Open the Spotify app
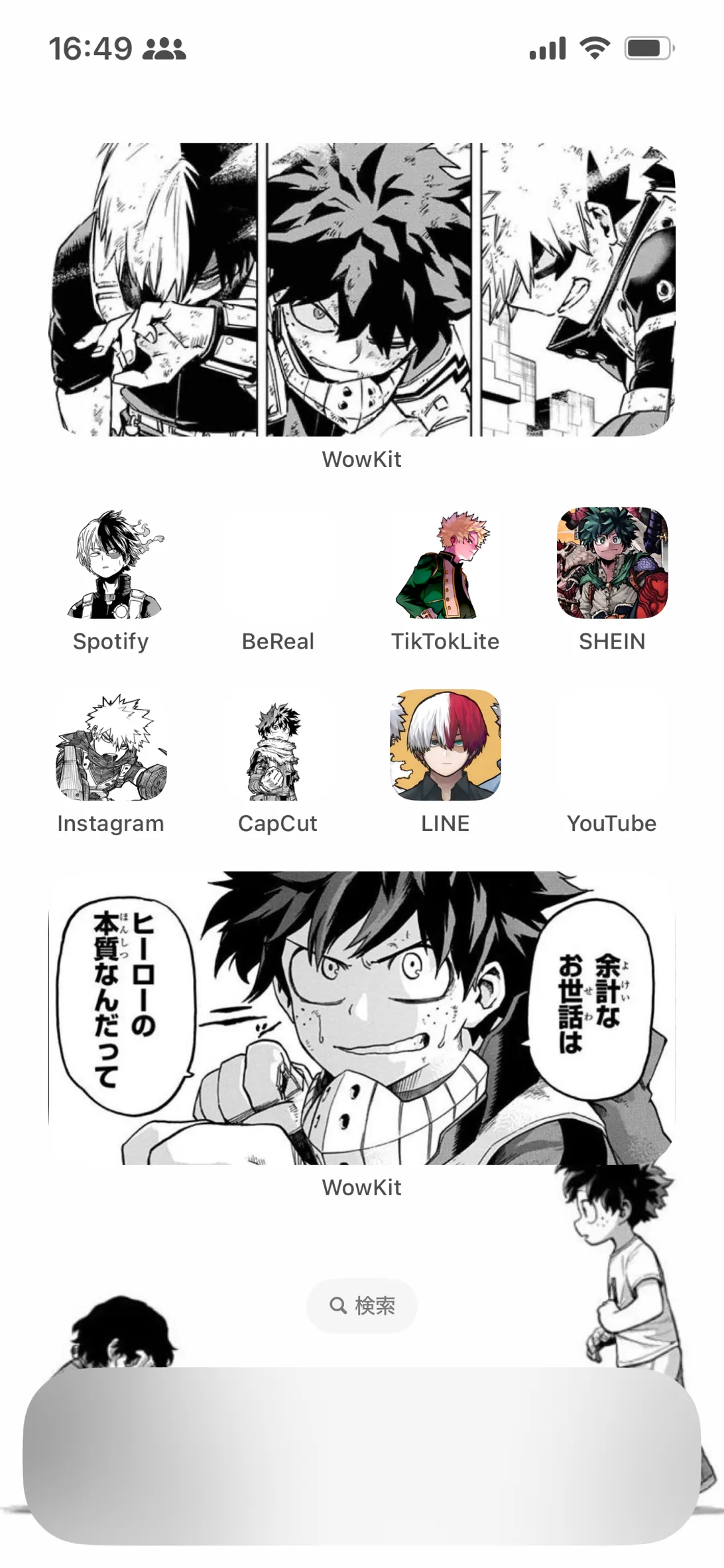 [x=111, y=563]
